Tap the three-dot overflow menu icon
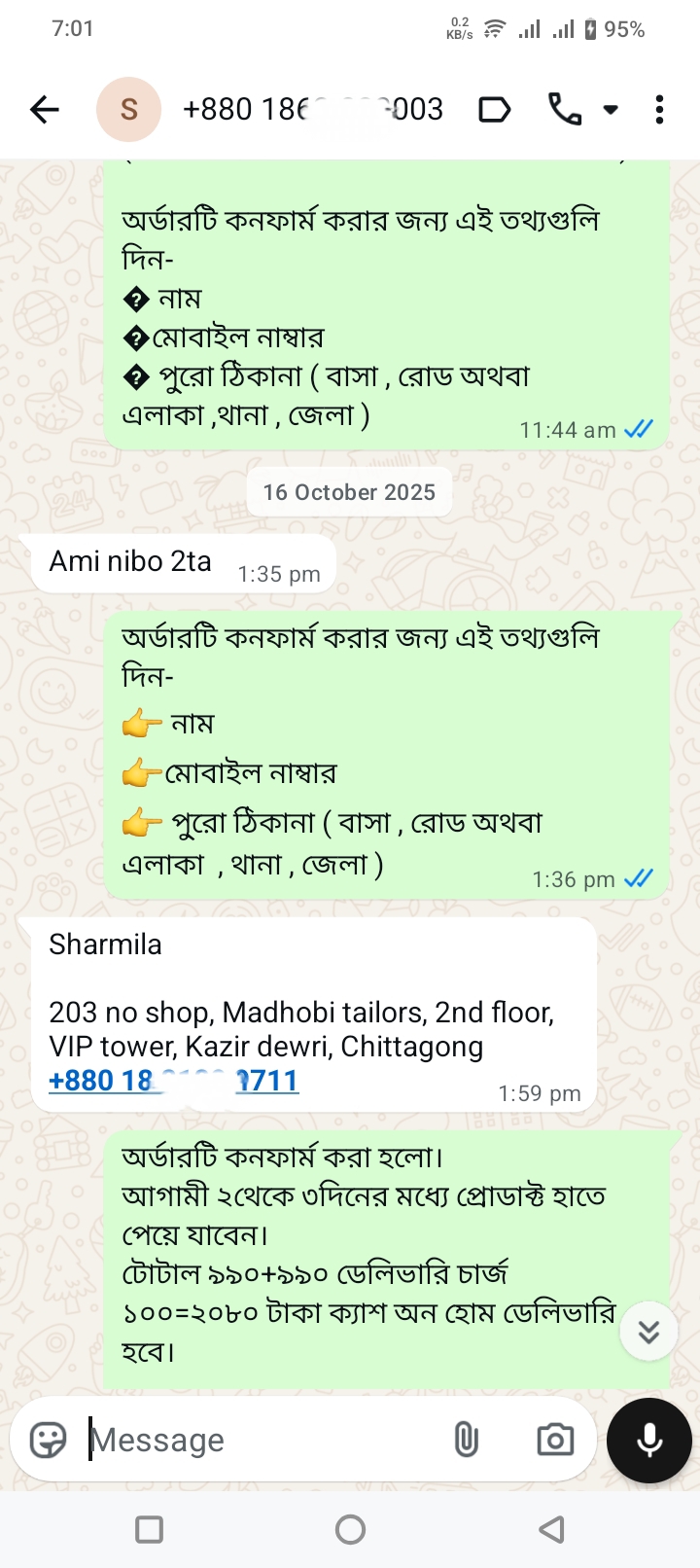The width and height of the screenshot is (700, 1568). 659,109
